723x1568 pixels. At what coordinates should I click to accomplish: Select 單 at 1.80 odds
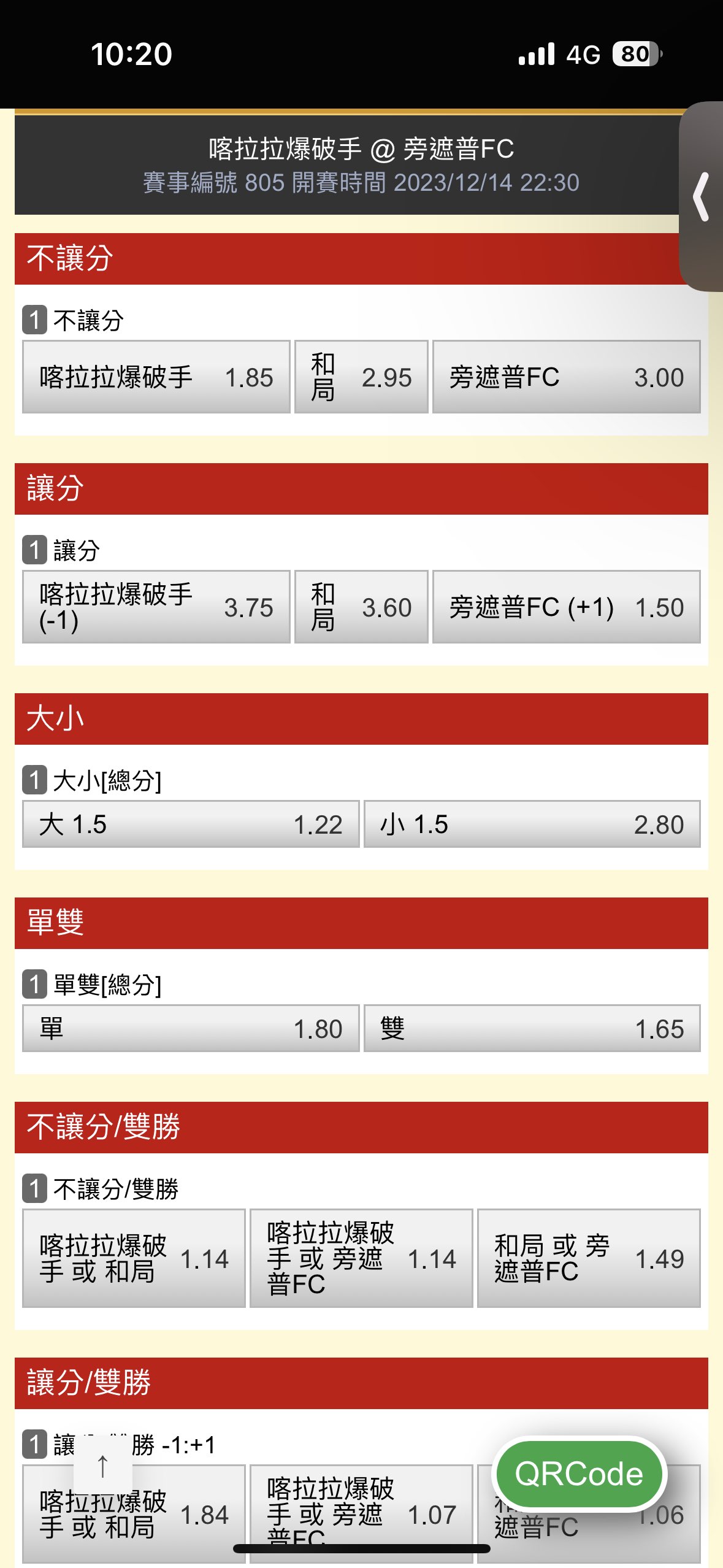click(191, 1028)
